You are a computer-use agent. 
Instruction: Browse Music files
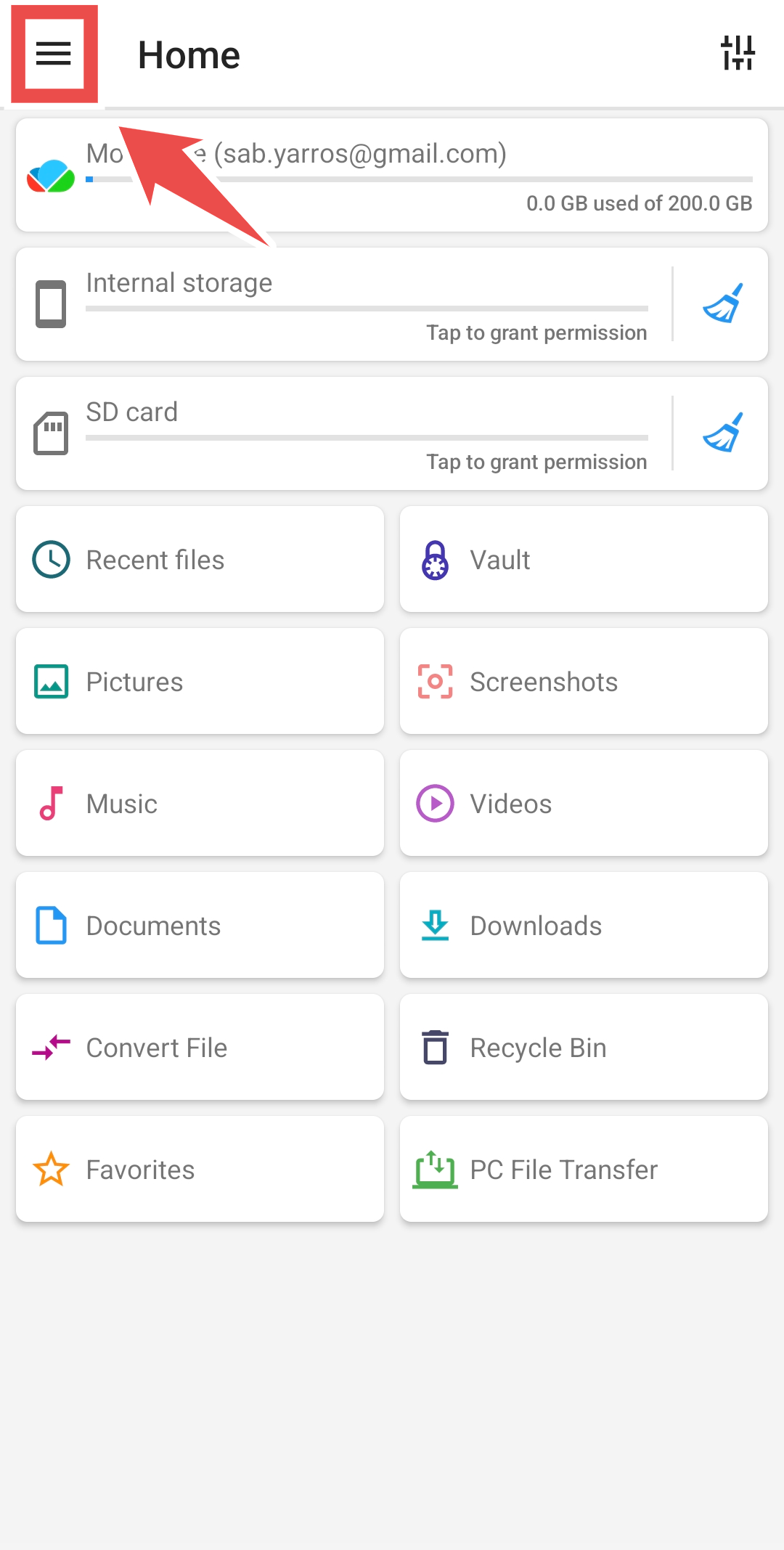click(200, 804)
